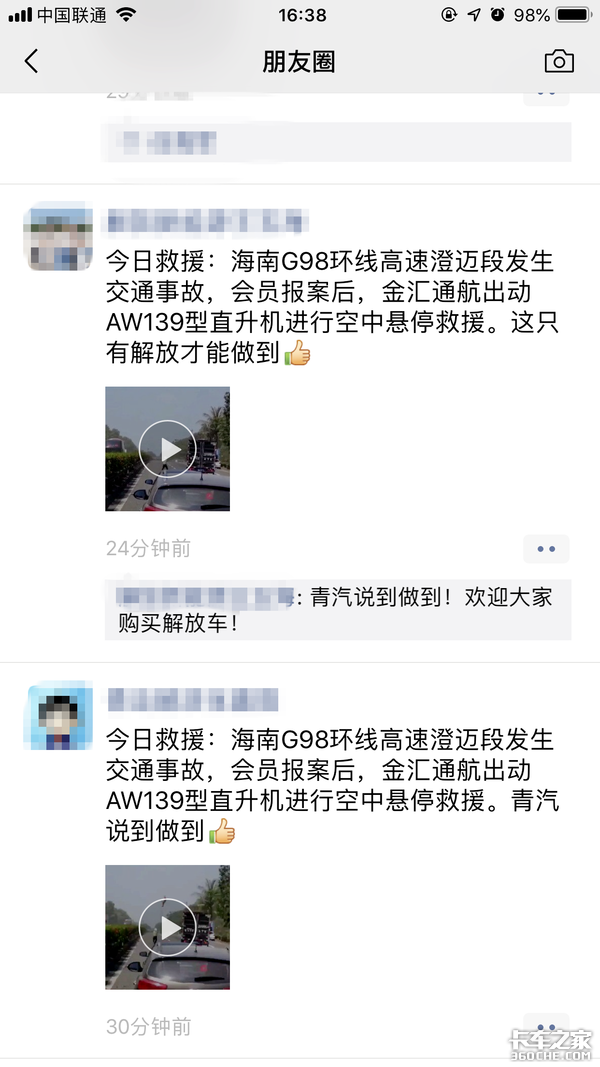Open the profile of the poster praising 青汽说到做到
Viewport: 600px width, 1067px height.
pos(59,715)
